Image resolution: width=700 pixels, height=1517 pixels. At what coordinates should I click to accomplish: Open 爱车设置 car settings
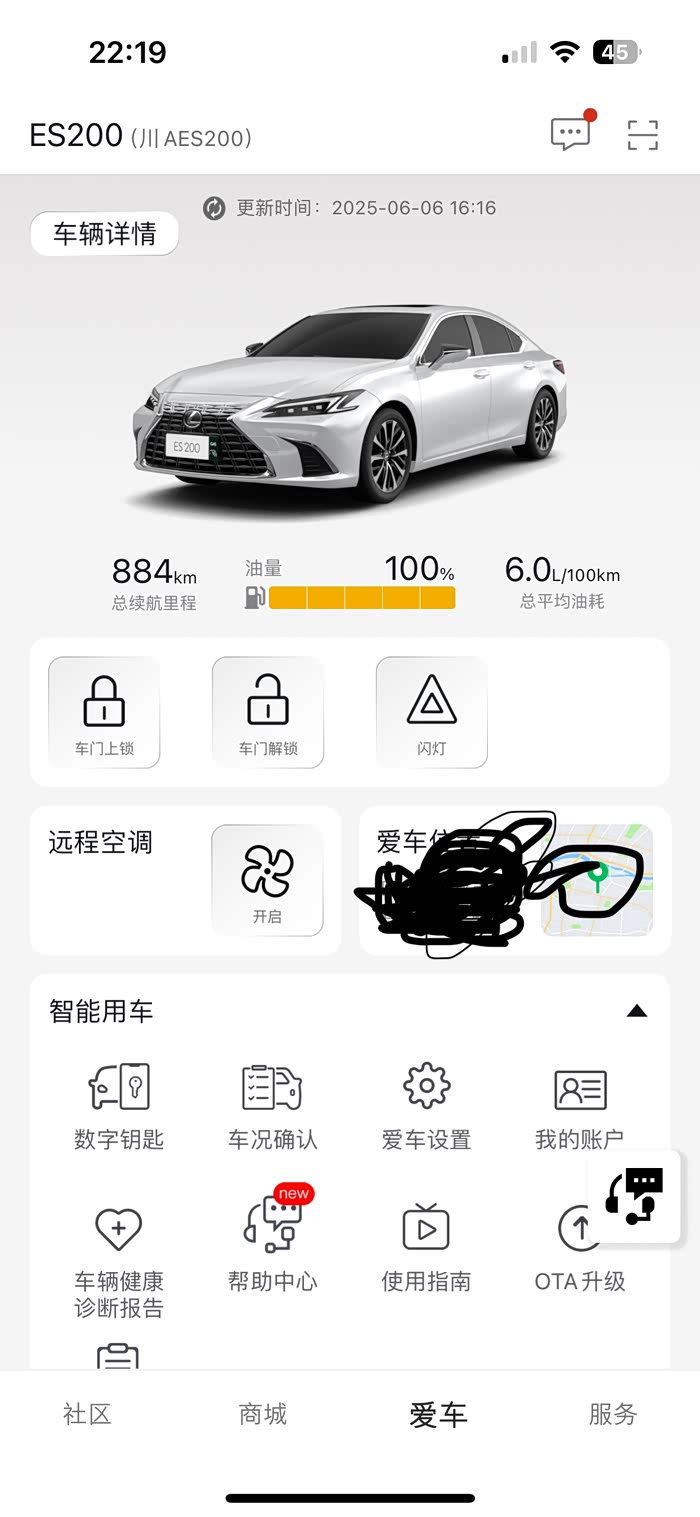426,1107
